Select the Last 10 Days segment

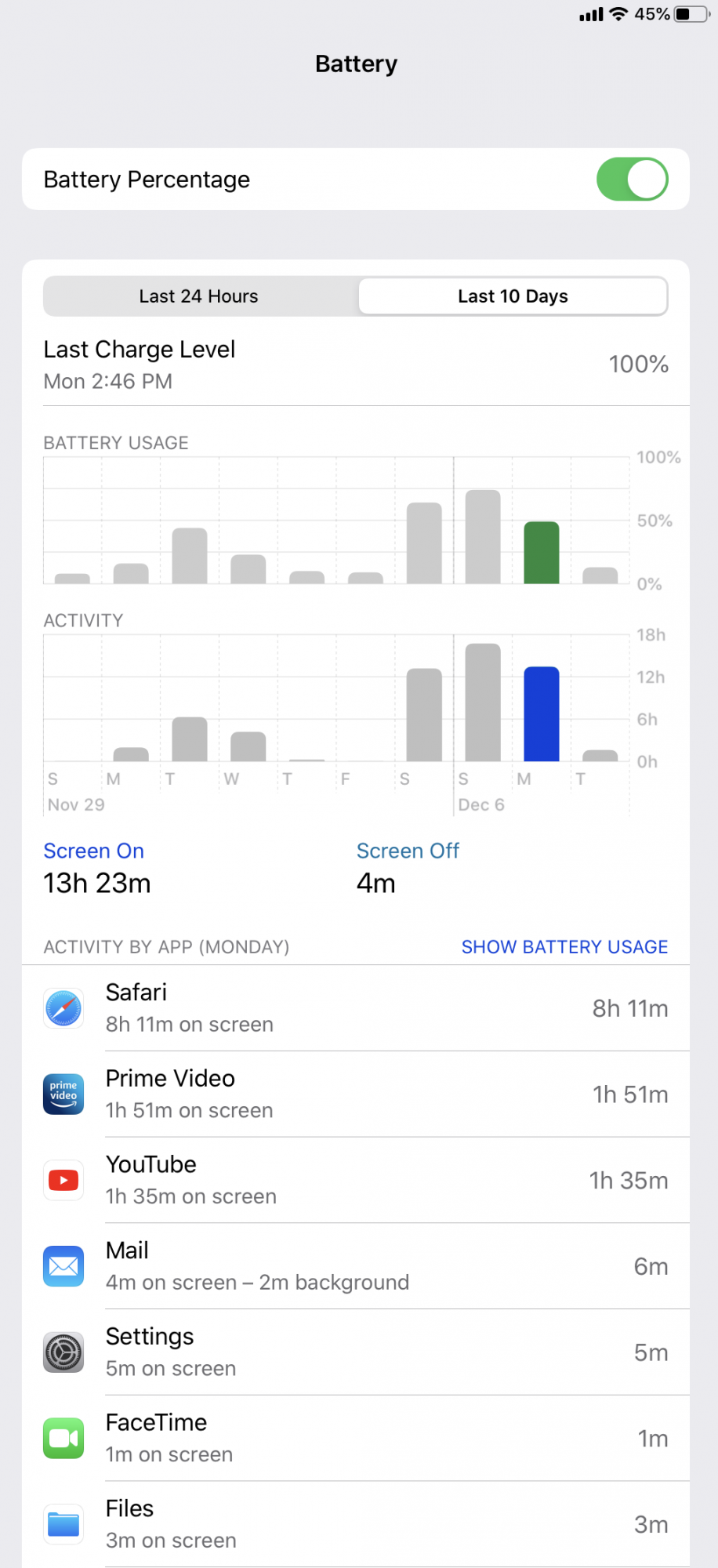[x=513, y=296]
